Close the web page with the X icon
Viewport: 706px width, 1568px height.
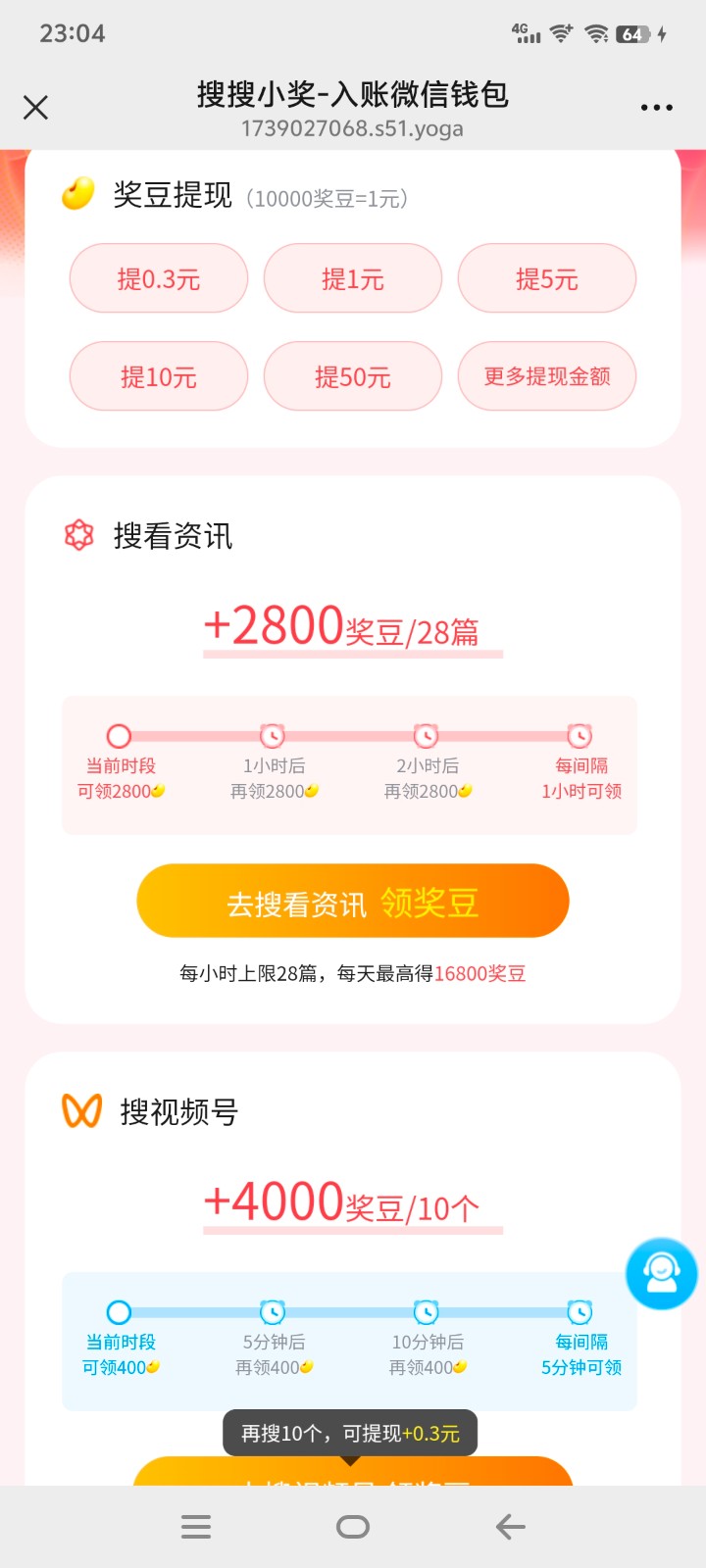tap(35, 107)
